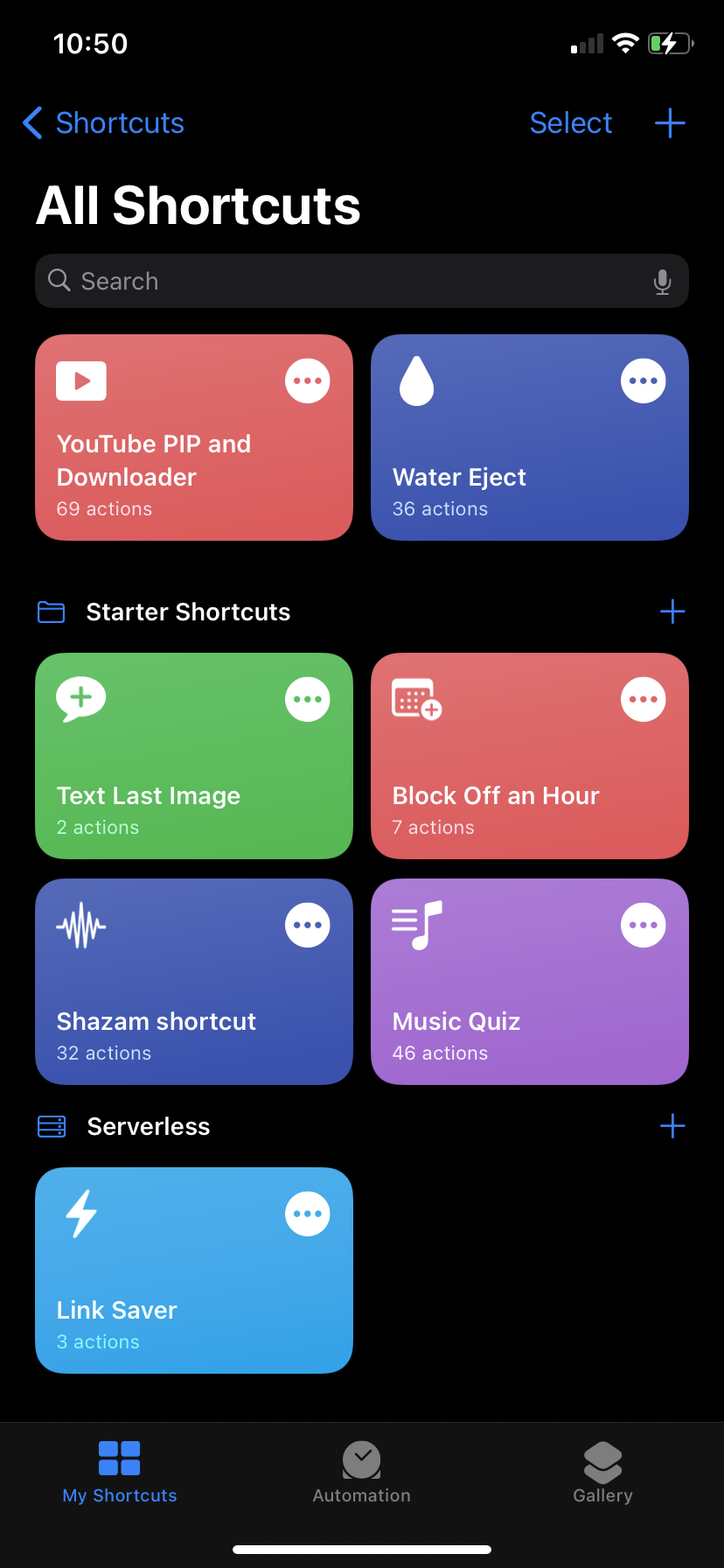Edit Music Quiz via its ellipsis
This screenshot has width=724, height=1568.
(644, 926)
